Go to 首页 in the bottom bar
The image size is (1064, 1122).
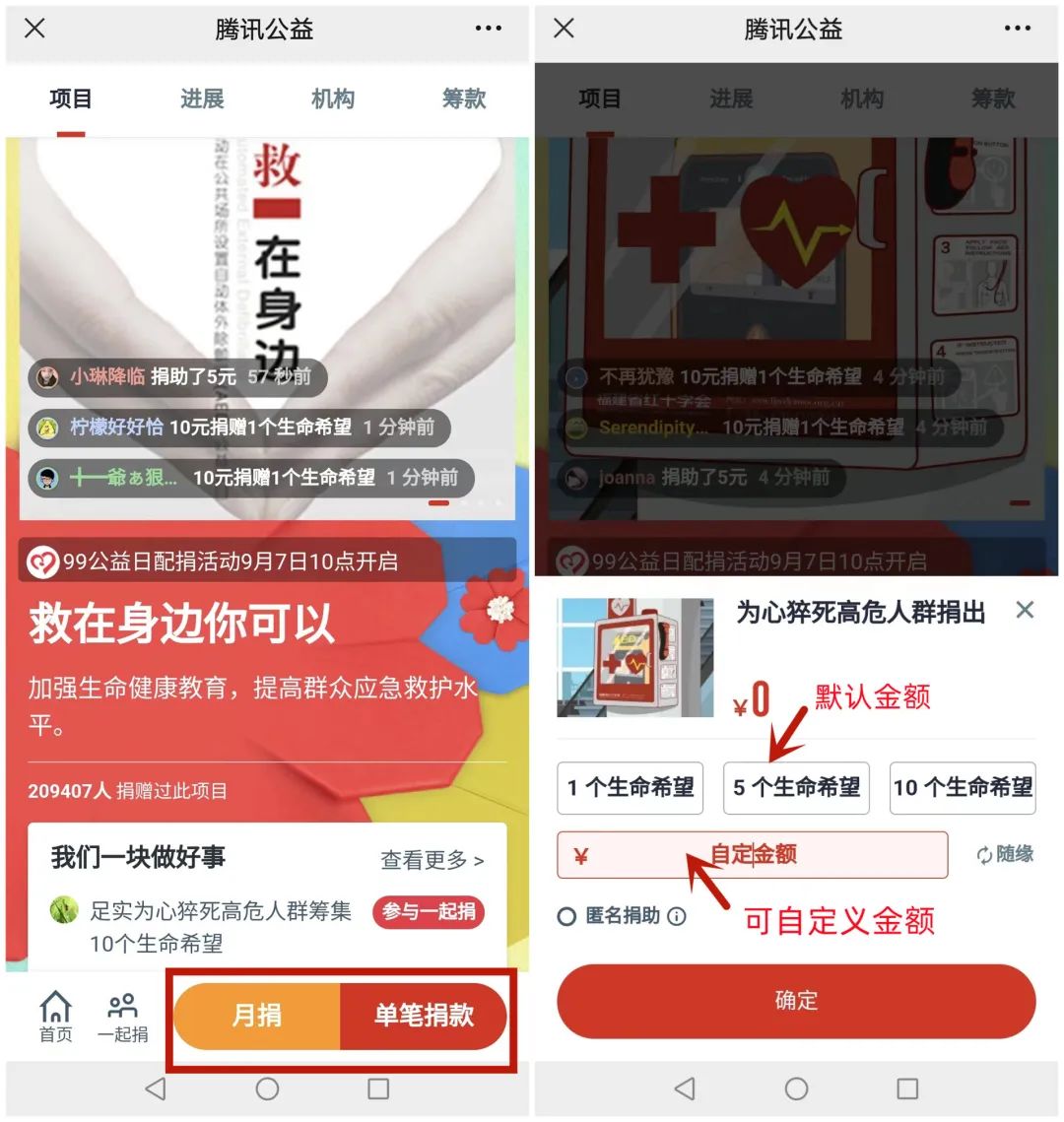point(55,1017)
